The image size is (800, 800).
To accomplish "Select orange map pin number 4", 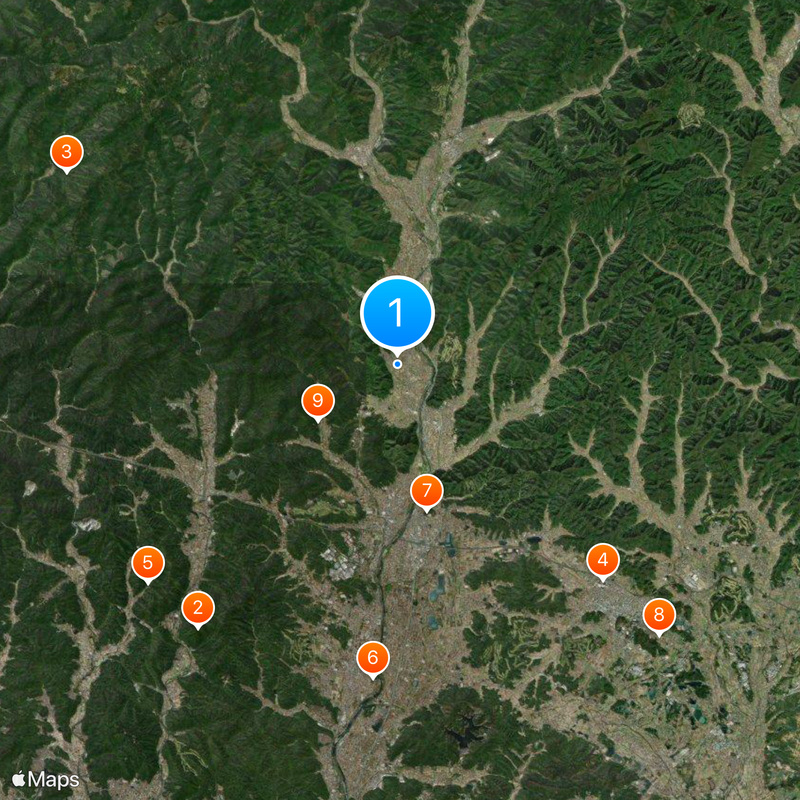I will [x=602, y=561].
